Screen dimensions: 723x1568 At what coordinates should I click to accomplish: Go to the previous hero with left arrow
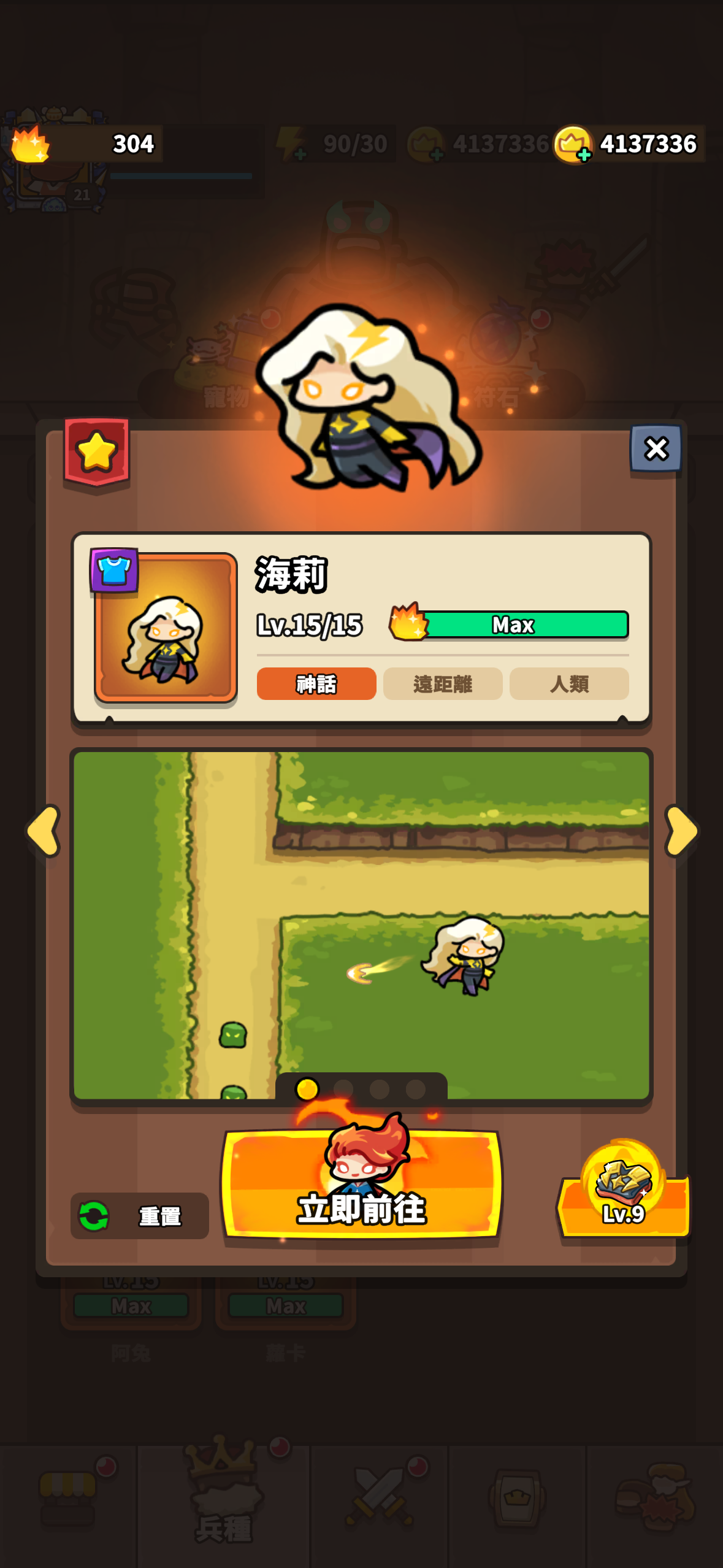click(44, 831)
